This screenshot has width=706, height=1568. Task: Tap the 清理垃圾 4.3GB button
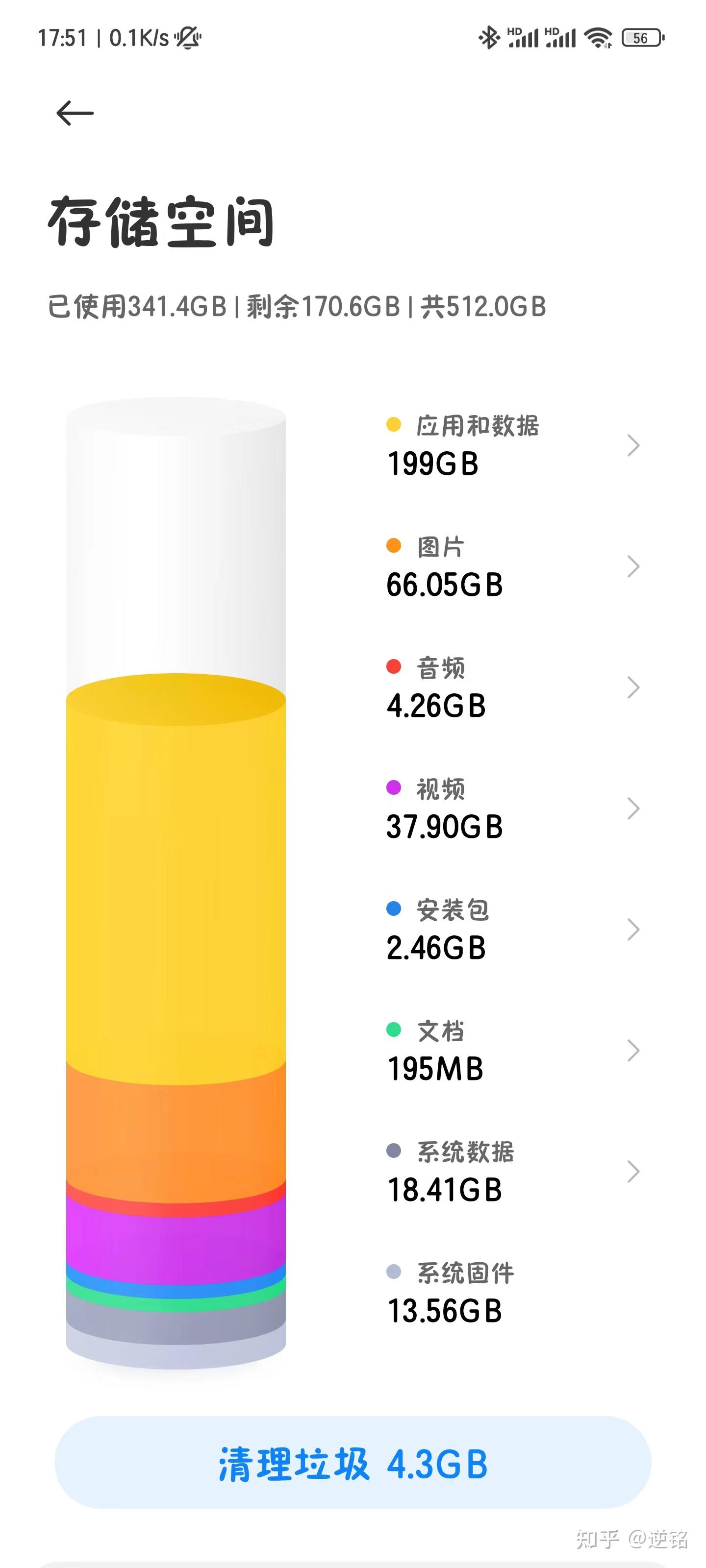coord(353,1463)
